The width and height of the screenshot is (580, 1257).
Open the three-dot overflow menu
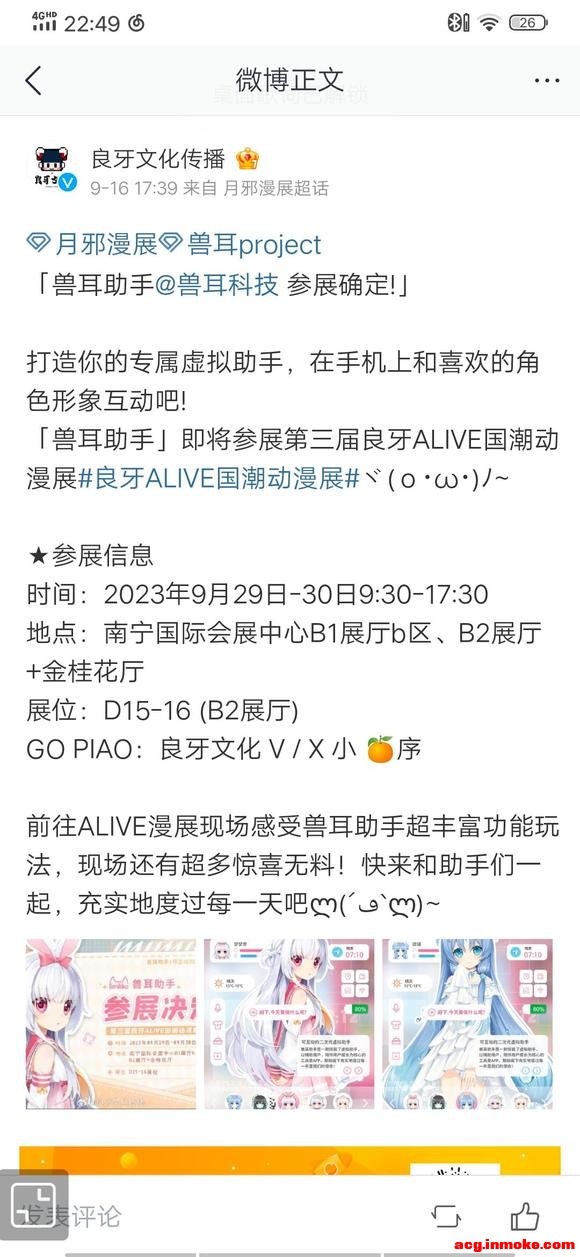click(x=546, y=81)
